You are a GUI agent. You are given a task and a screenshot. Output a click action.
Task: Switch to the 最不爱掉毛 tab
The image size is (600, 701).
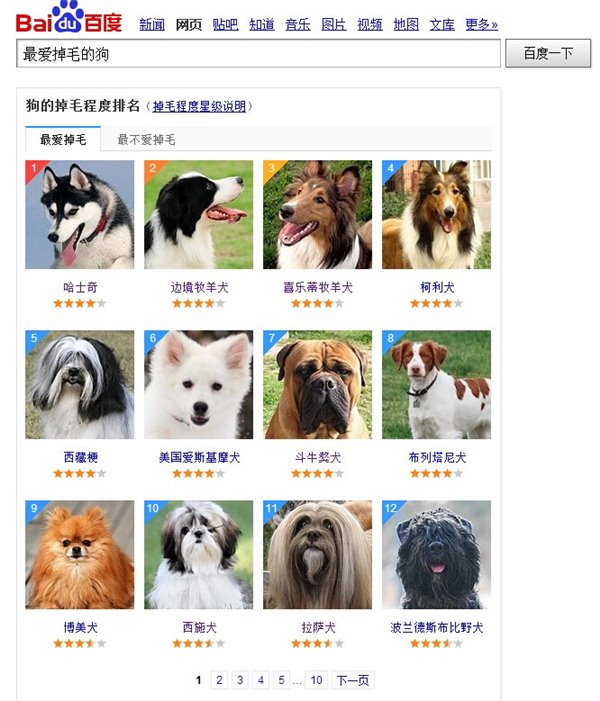pyautogui.click(x=146, y=140)
